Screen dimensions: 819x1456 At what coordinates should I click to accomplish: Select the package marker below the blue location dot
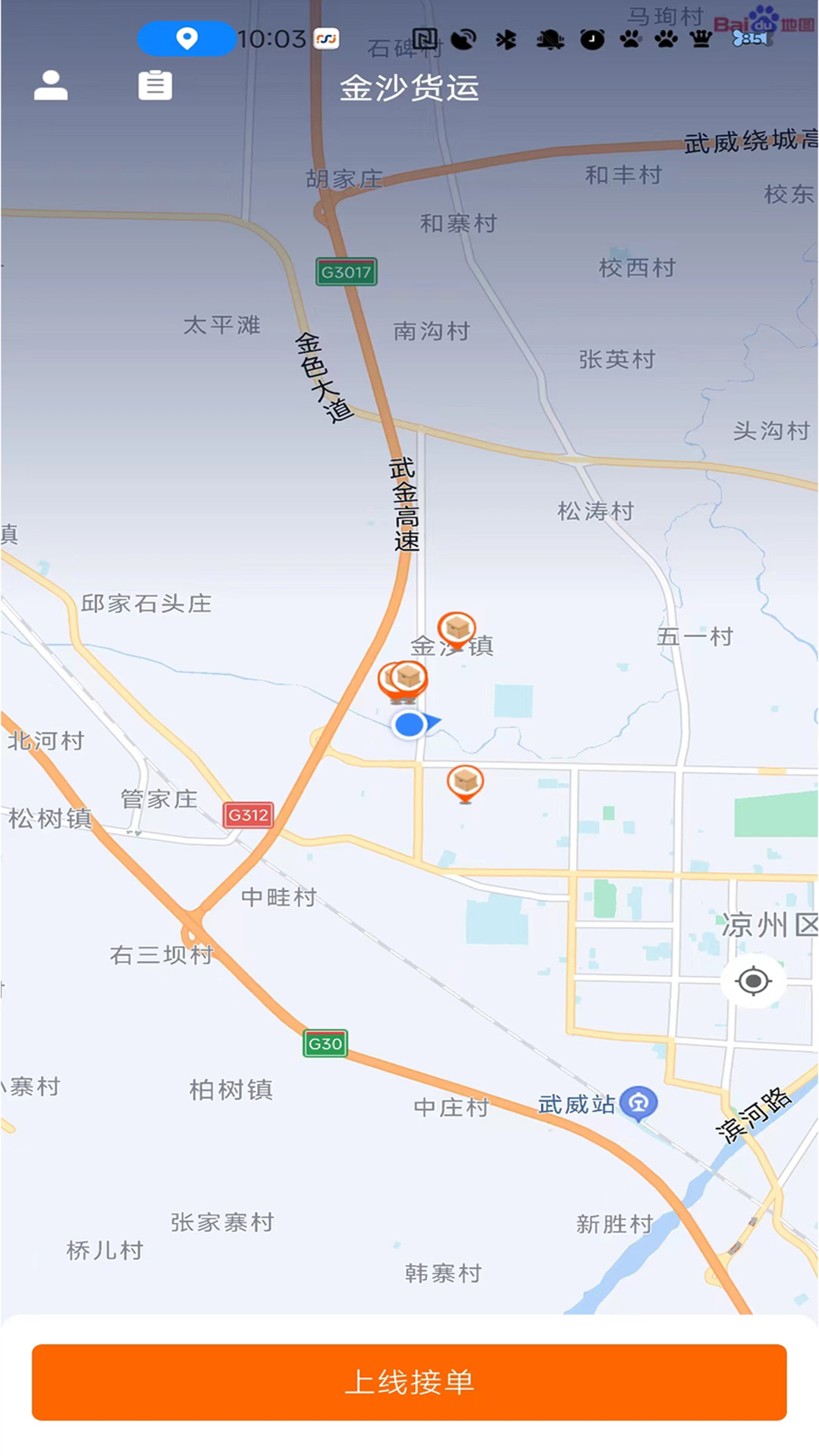pyautogui.click(x=466, y=782)
